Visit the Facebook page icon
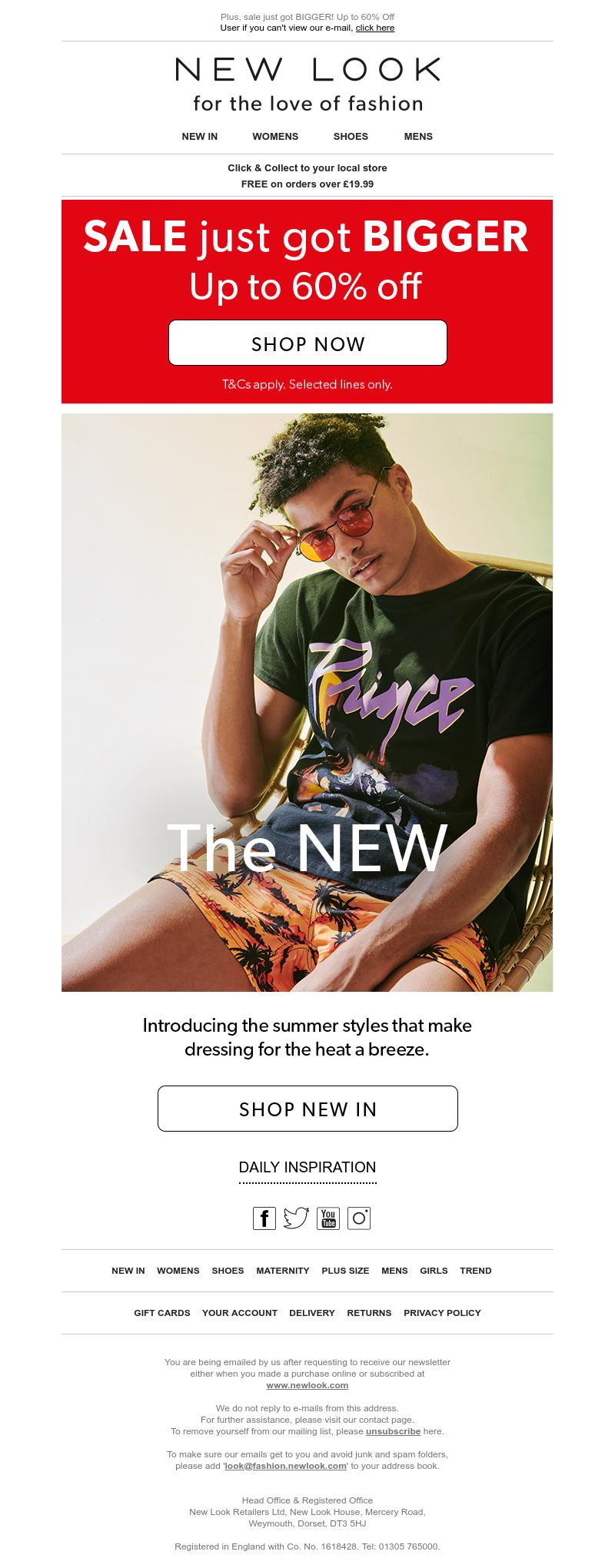The height and width of the screenshot is (1568, 615). [264, 1218]
